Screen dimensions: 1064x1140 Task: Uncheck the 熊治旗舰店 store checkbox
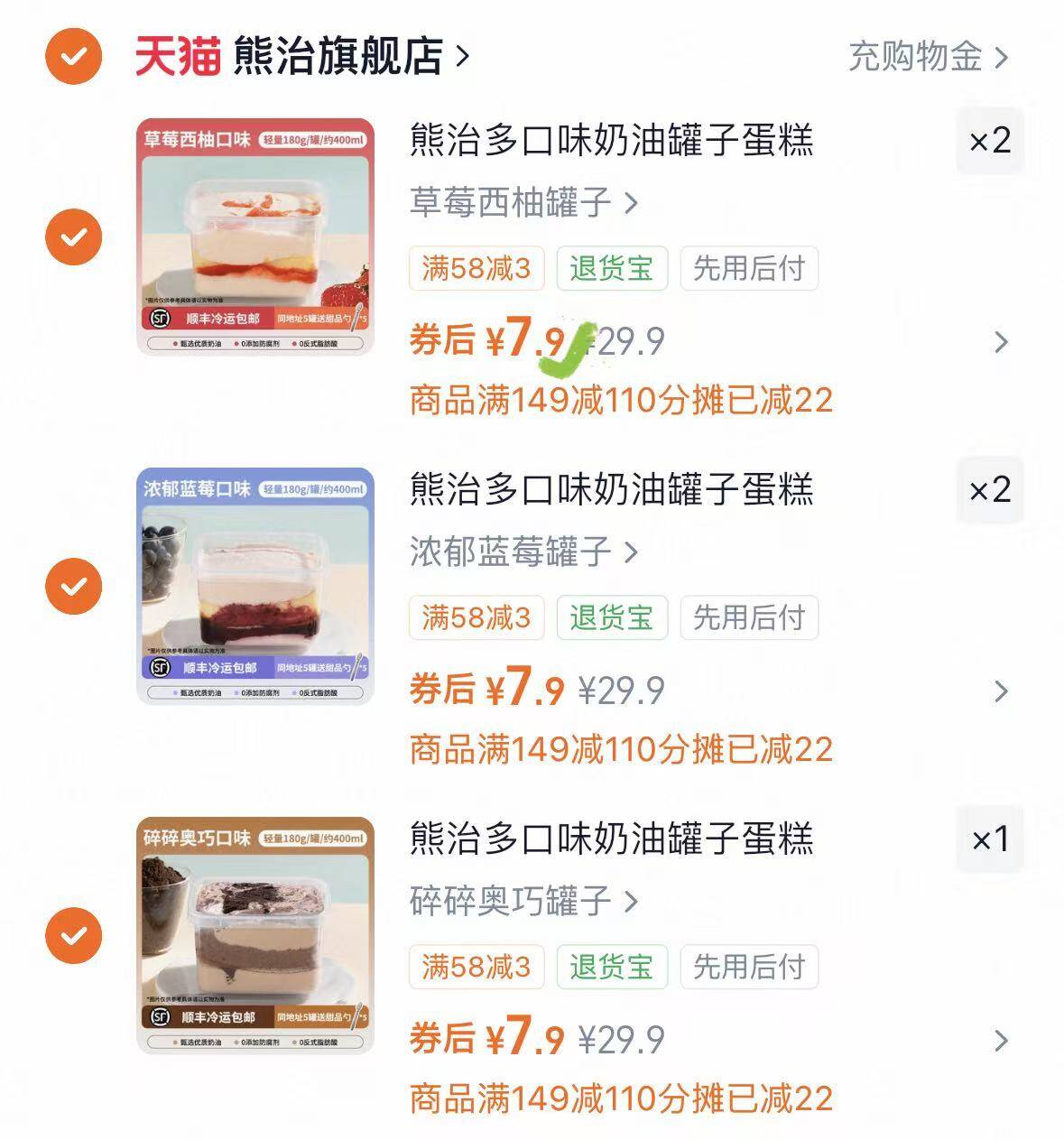(x=73, y=57)
